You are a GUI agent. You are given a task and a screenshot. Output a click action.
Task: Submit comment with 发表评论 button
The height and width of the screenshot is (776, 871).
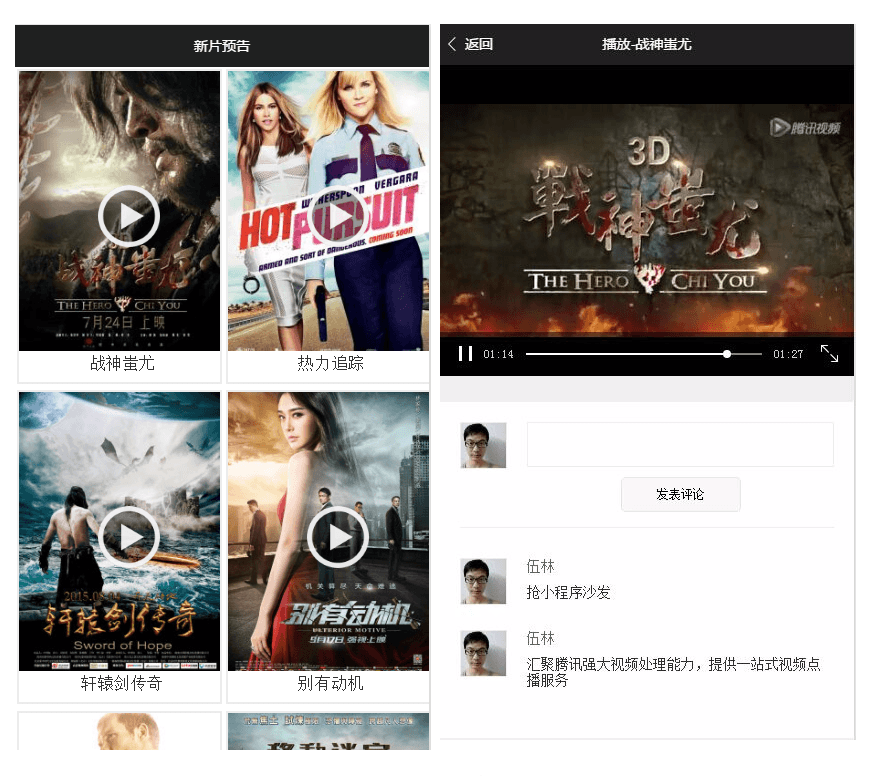[680, 494]
